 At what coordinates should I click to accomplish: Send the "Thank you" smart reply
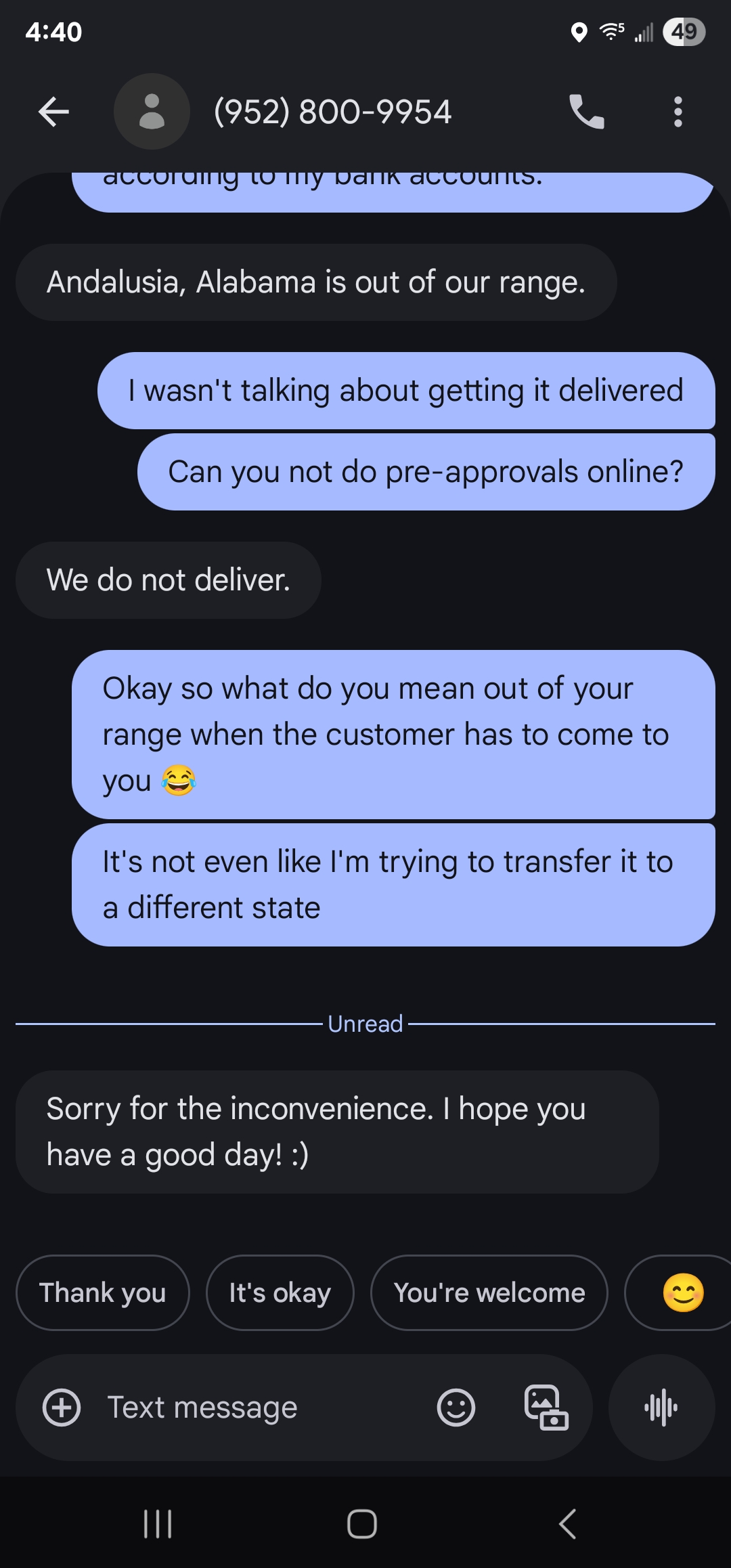click(x=103, y=1292)
